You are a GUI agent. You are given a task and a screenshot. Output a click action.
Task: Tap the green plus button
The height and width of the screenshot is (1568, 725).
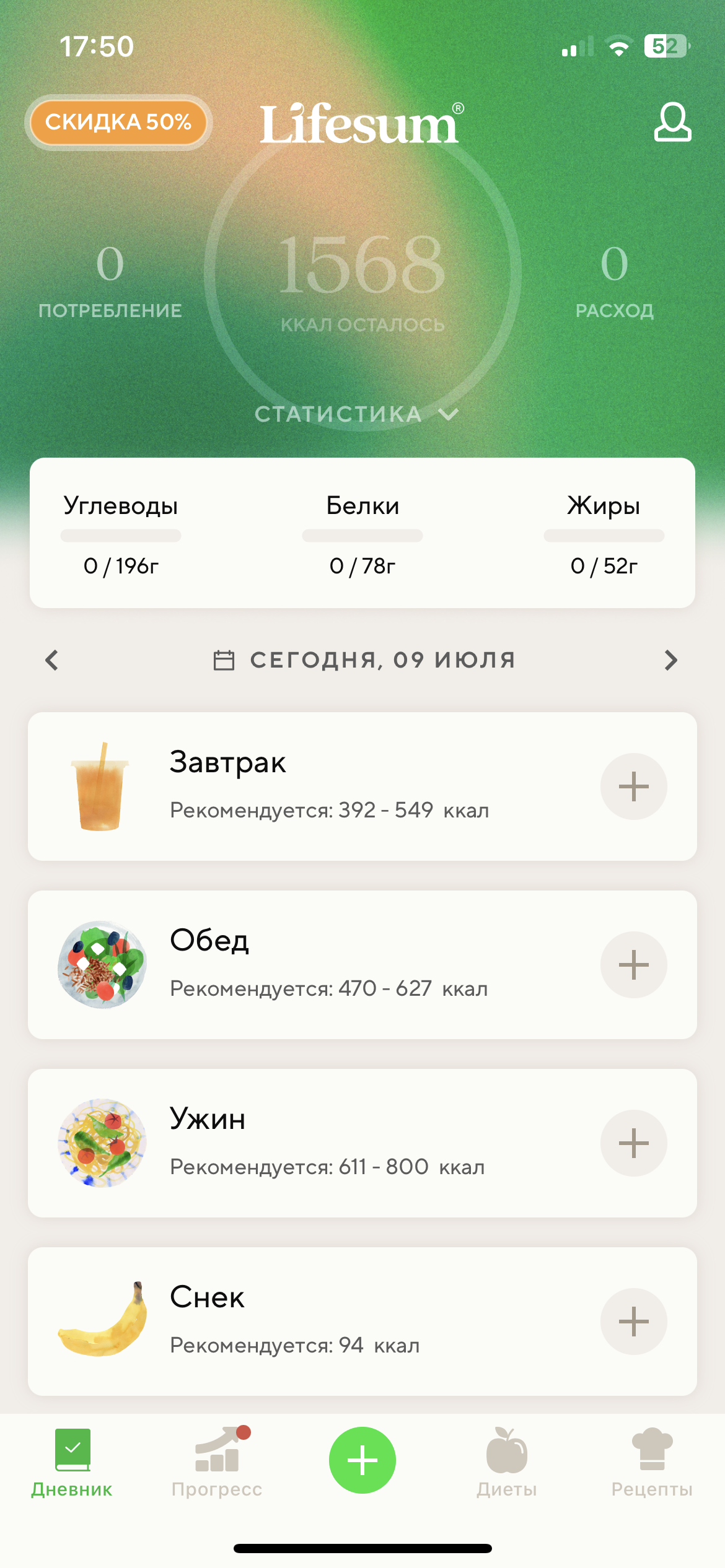(362, 1460)
